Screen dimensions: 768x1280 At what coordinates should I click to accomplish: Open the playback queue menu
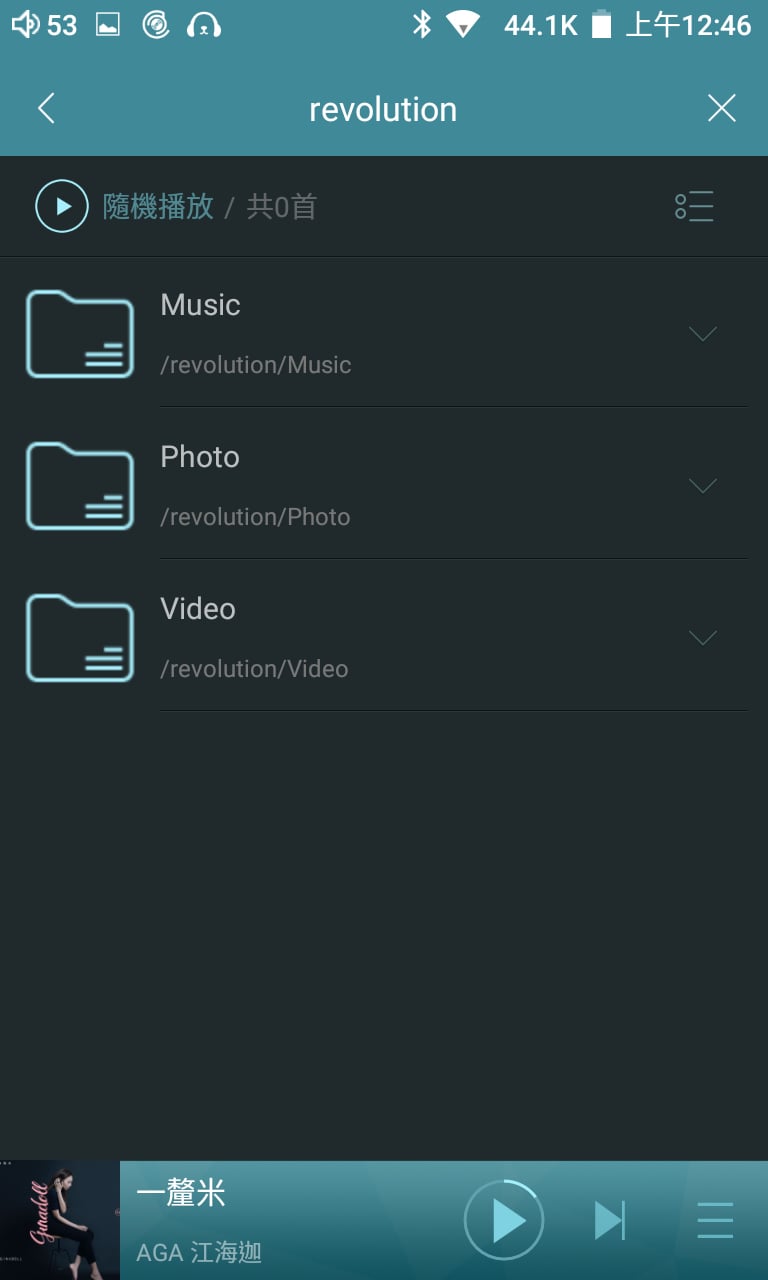coord(715,1220)
